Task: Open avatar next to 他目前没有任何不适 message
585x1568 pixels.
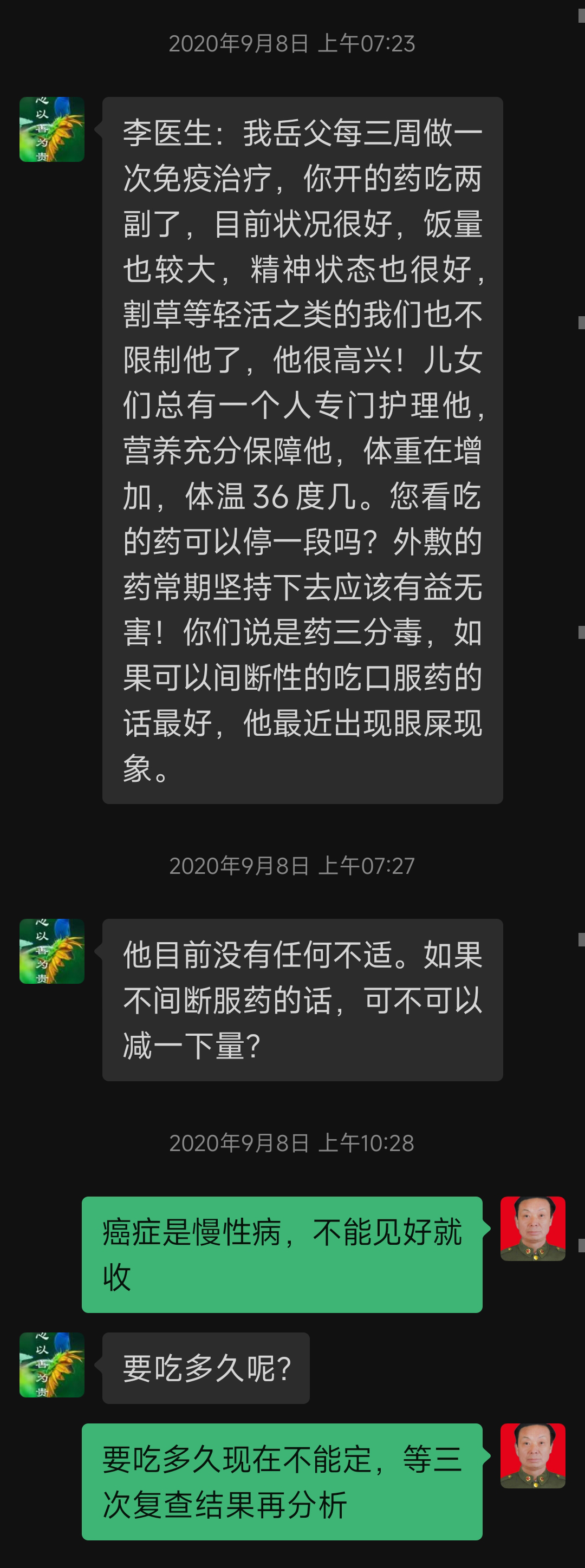Action: (52, 951)
